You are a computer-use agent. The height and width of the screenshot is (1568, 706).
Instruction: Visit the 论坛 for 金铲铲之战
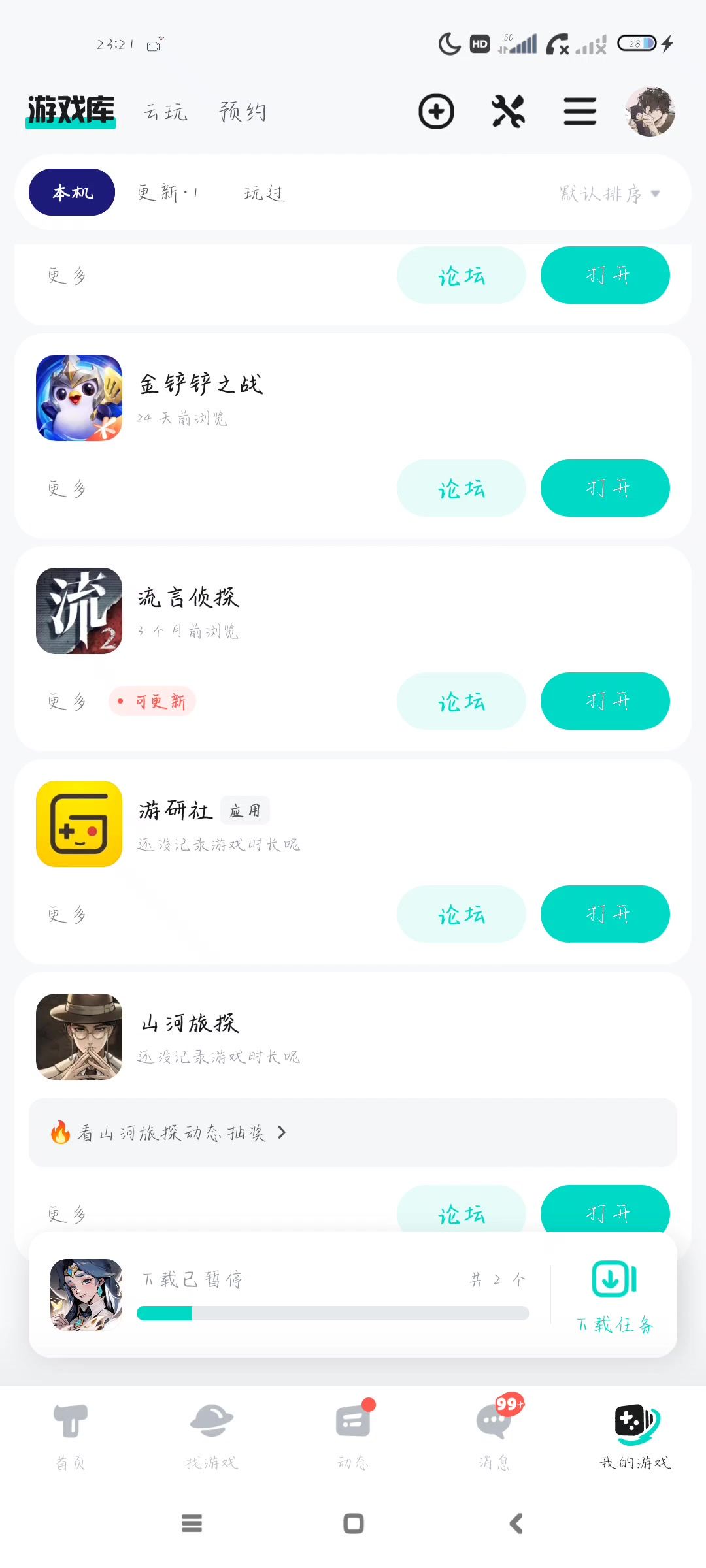[461, 488]
